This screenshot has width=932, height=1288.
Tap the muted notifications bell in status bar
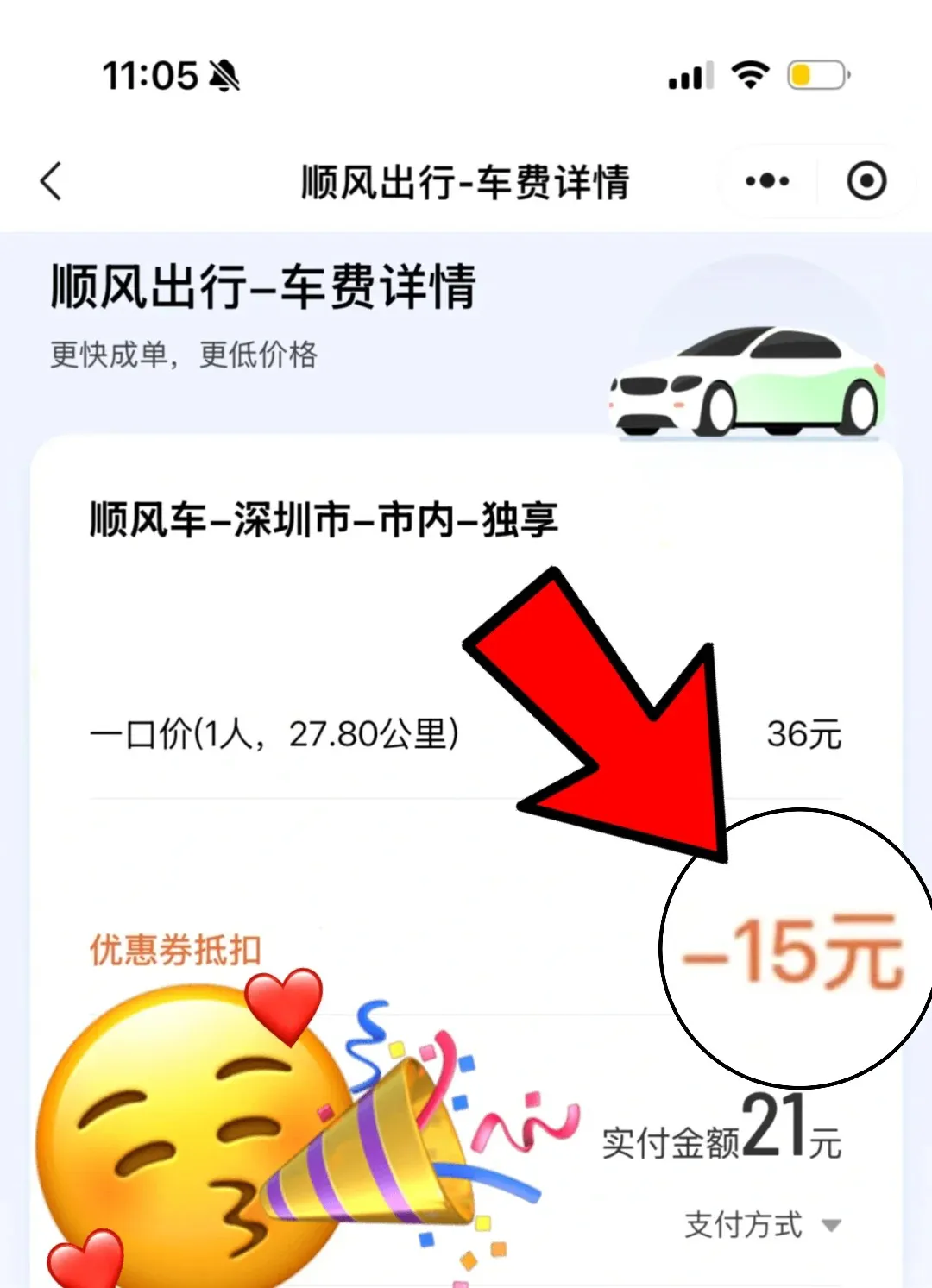pos(223,76)
